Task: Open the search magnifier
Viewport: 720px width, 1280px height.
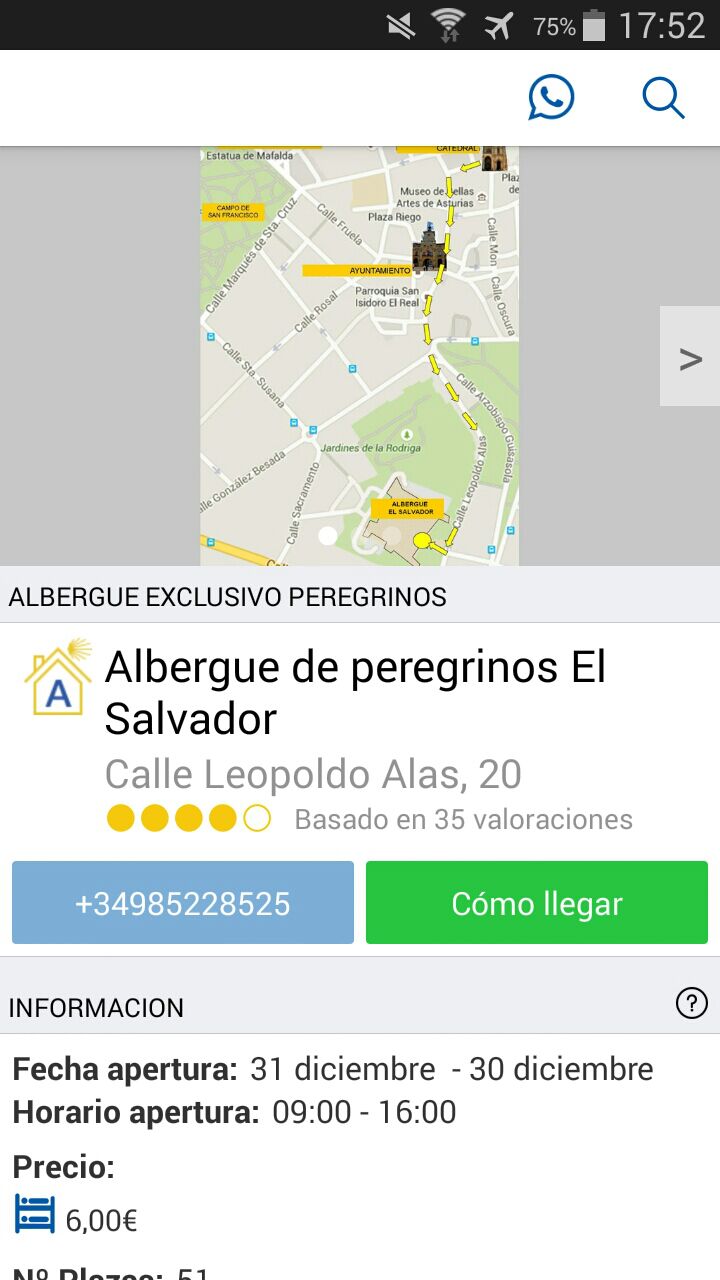Action: 662,99
